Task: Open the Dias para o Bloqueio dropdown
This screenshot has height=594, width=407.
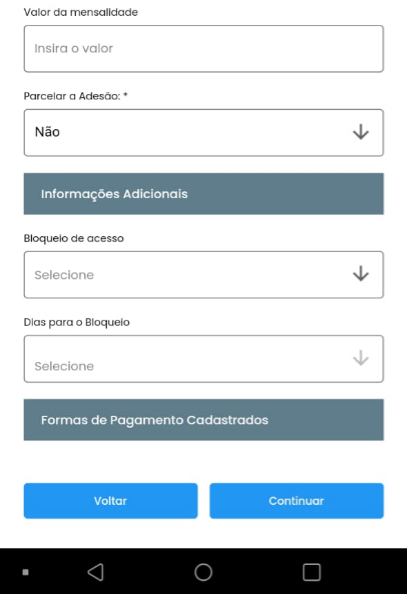Action: [204, 359]
